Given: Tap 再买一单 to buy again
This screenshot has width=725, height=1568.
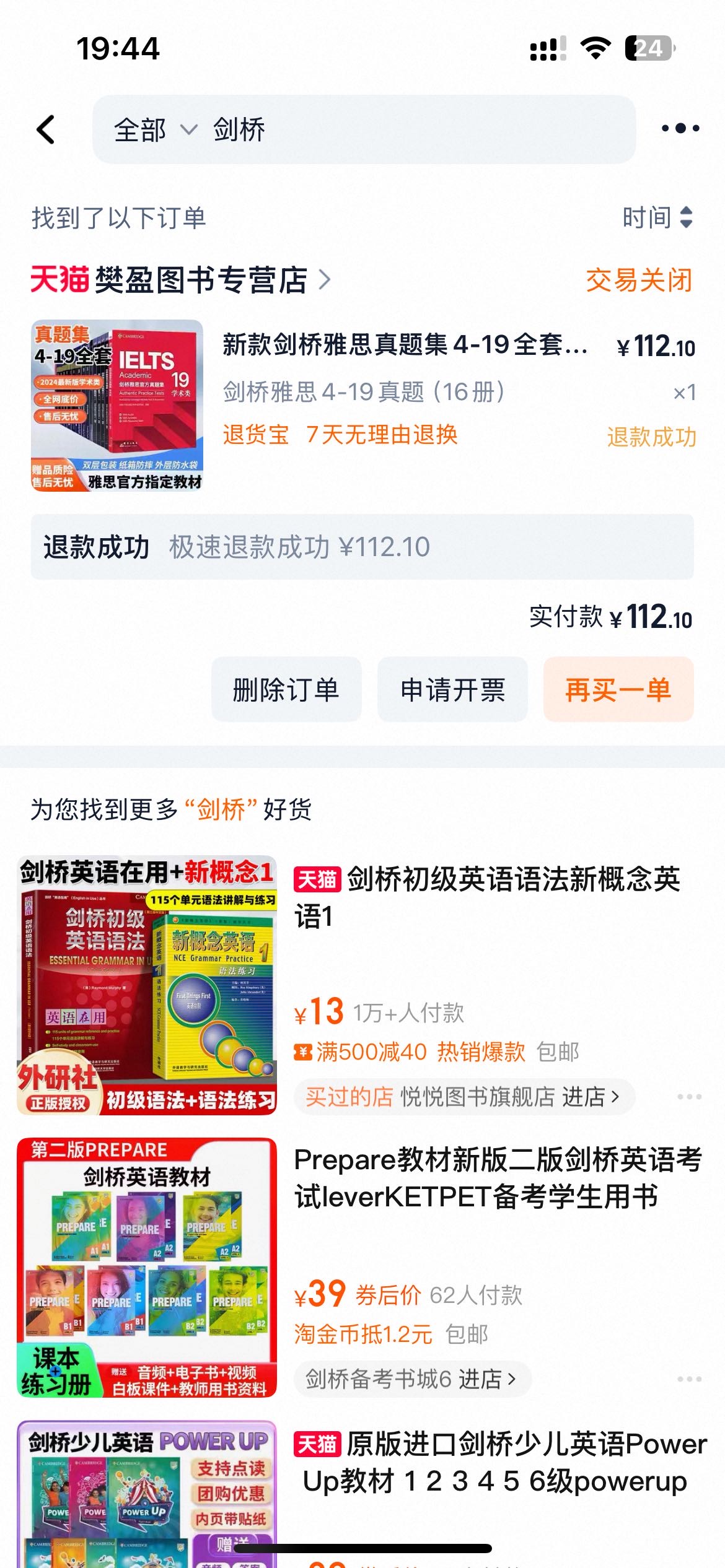Looking at the screenshot, I should point(618,689).
